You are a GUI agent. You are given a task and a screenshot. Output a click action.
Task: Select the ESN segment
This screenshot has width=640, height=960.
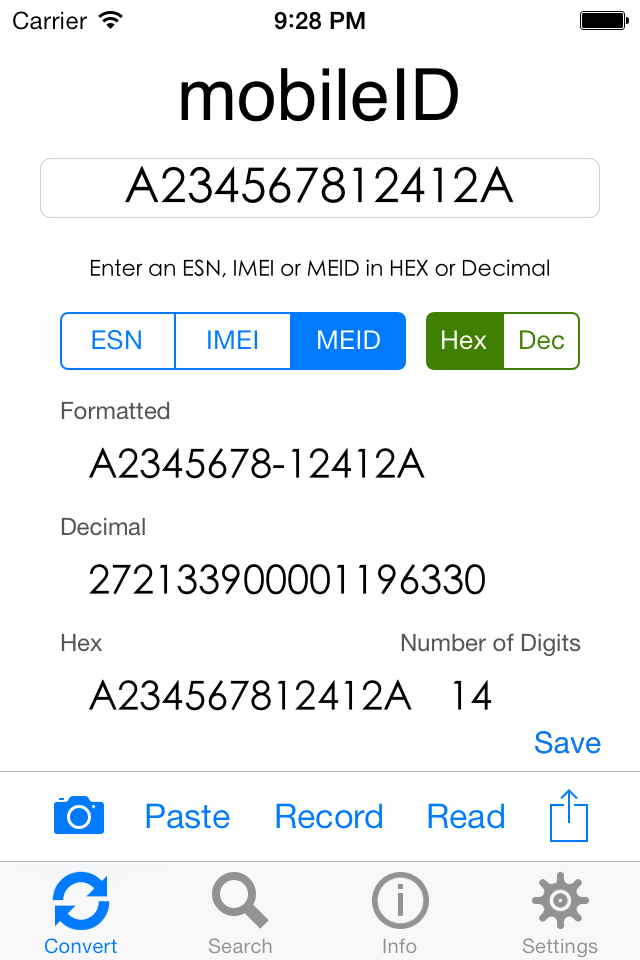[117, 341]
